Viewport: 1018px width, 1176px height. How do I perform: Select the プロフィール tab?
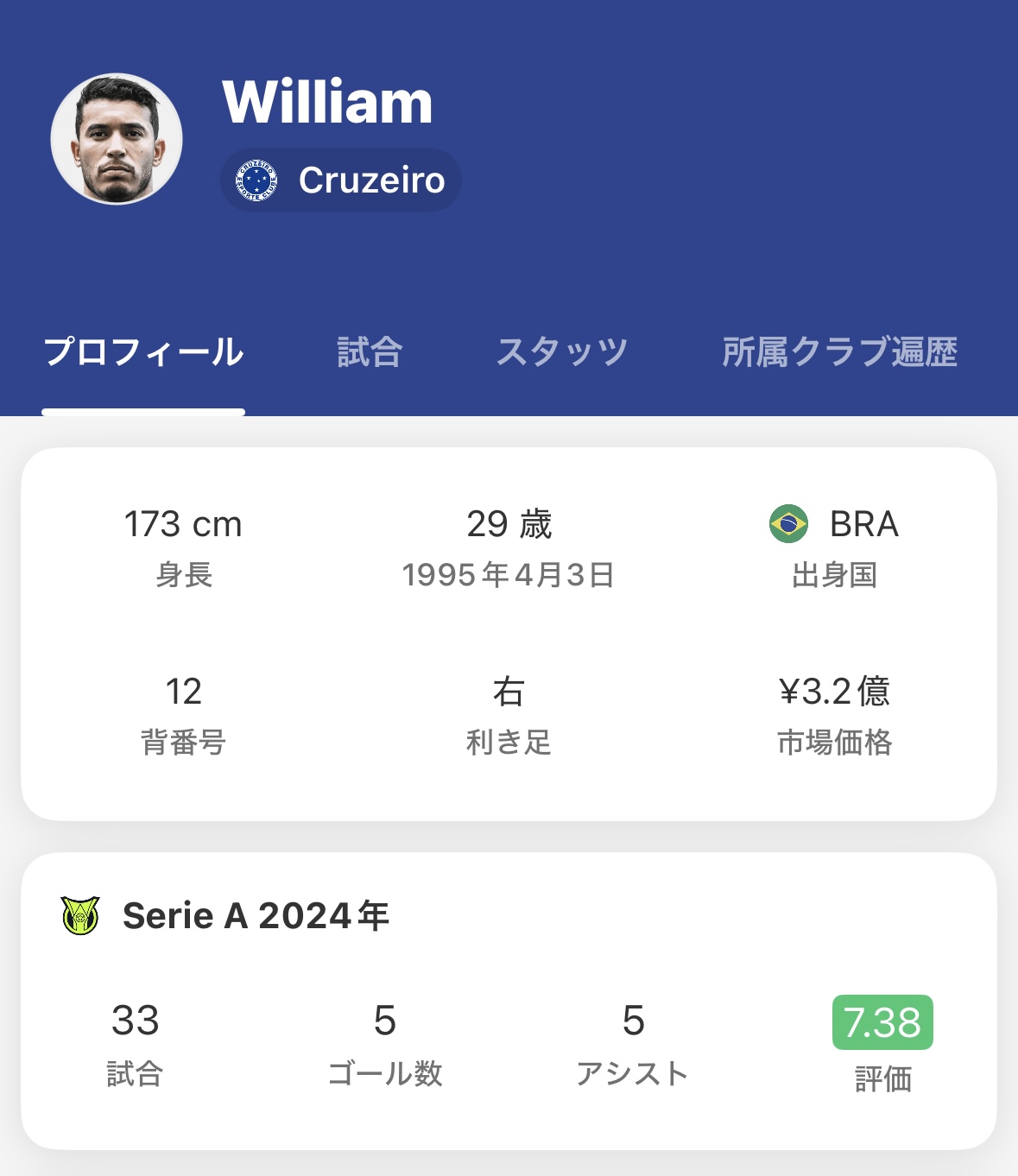click(x=143, y=352)
